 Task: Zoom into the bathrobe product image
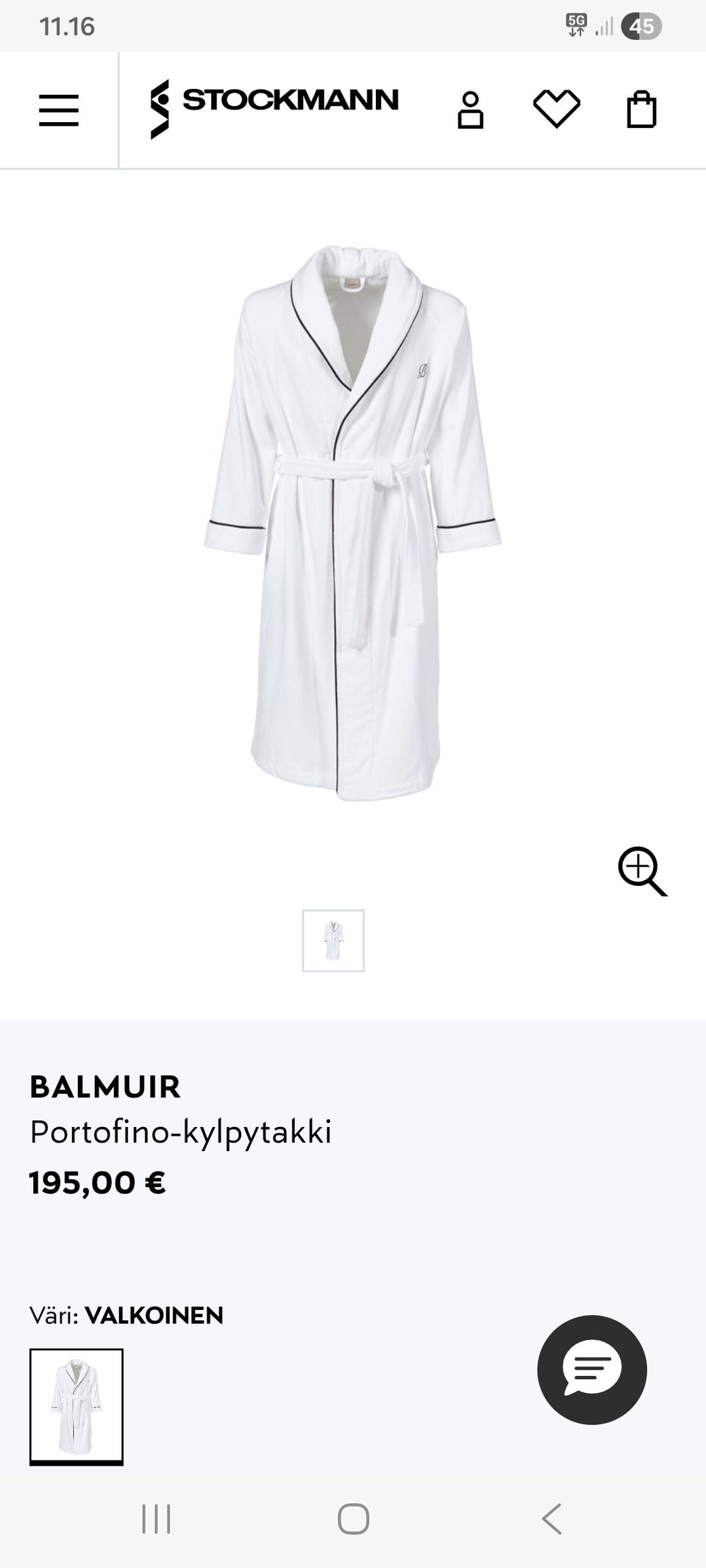tap(642, 871)
